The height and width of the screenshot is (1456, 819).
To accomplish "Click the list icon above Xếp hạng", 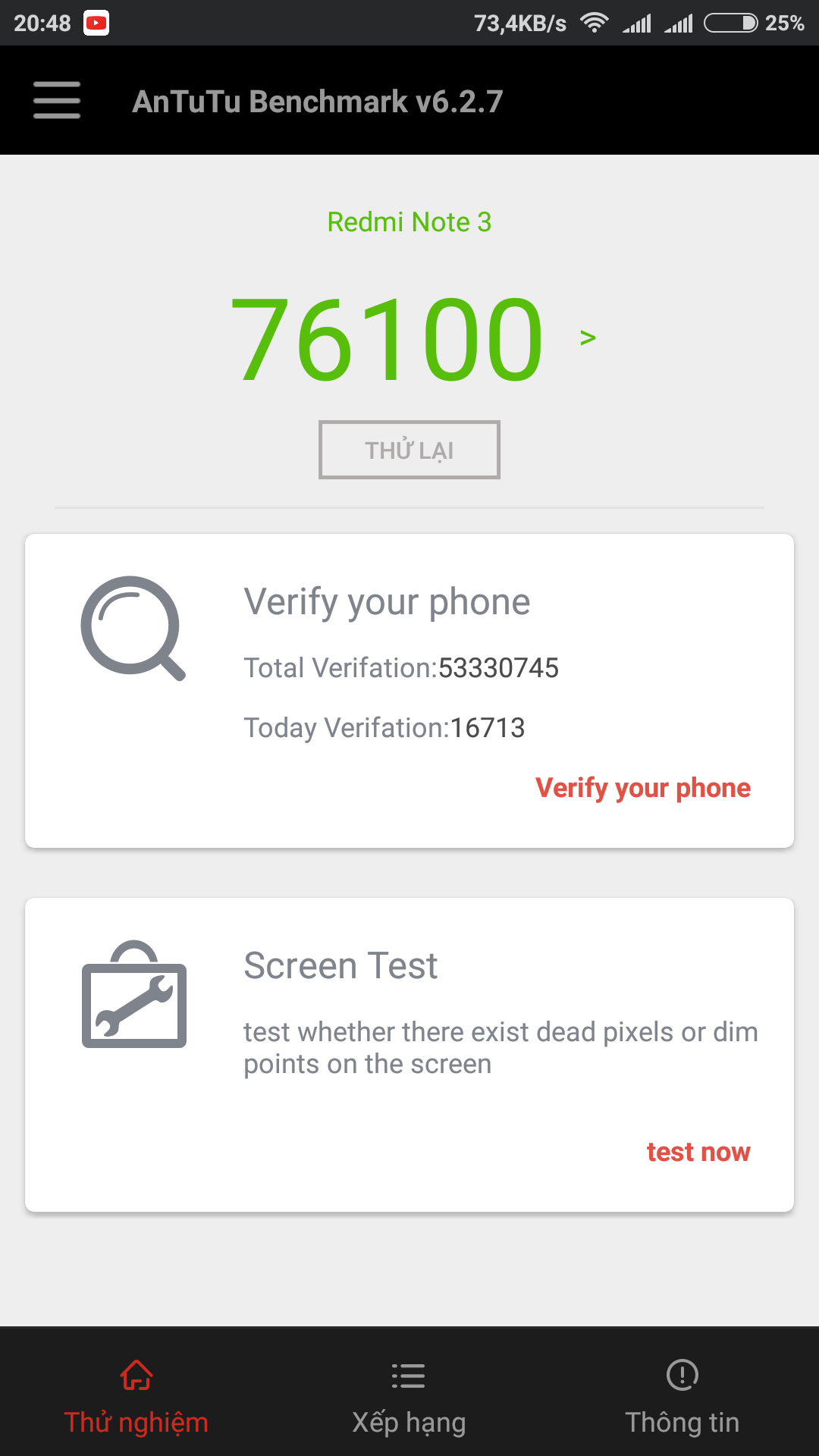I will tap(408, 1376).
